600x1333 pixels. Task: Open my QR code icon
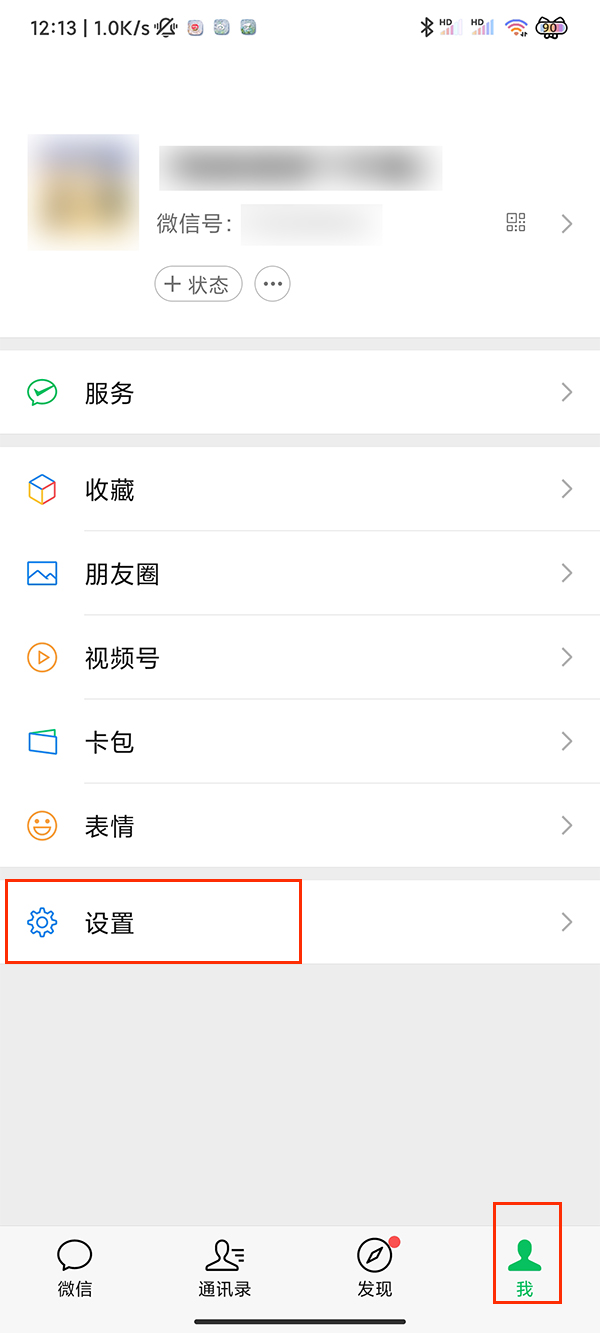[x=516, y=223]
